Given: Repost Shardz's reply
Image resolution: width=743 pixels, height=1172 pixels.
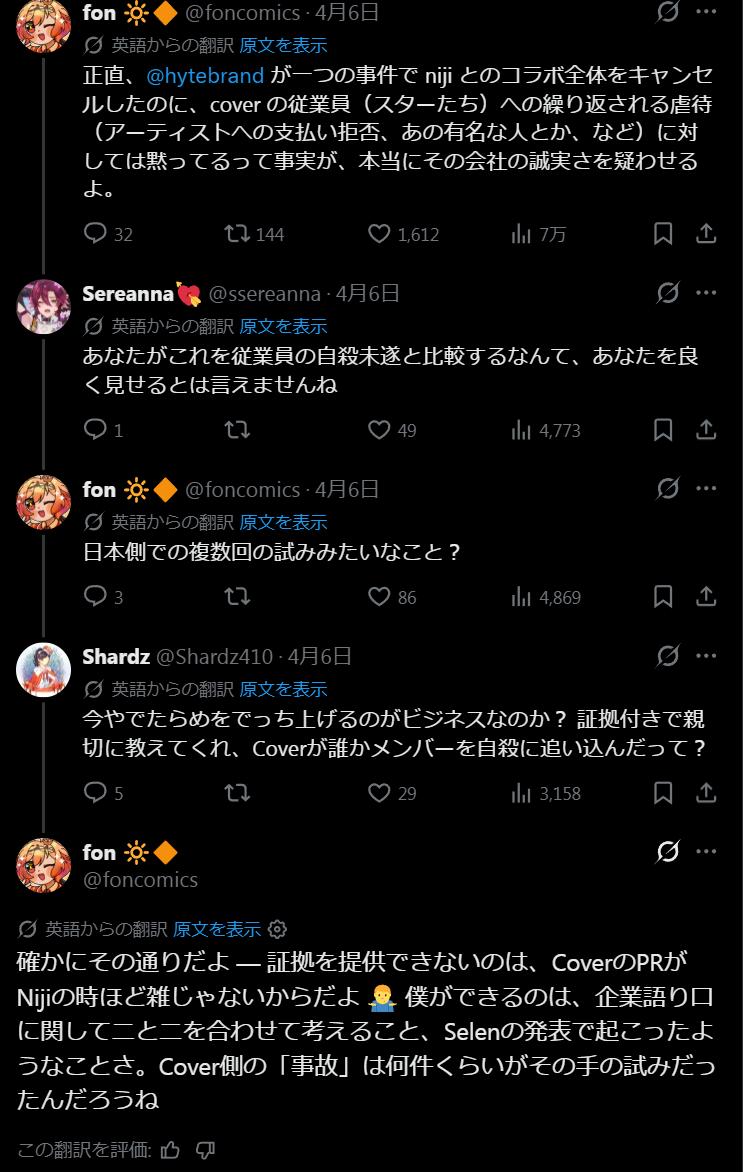Looking at the screenshot, I should [237, 792].
